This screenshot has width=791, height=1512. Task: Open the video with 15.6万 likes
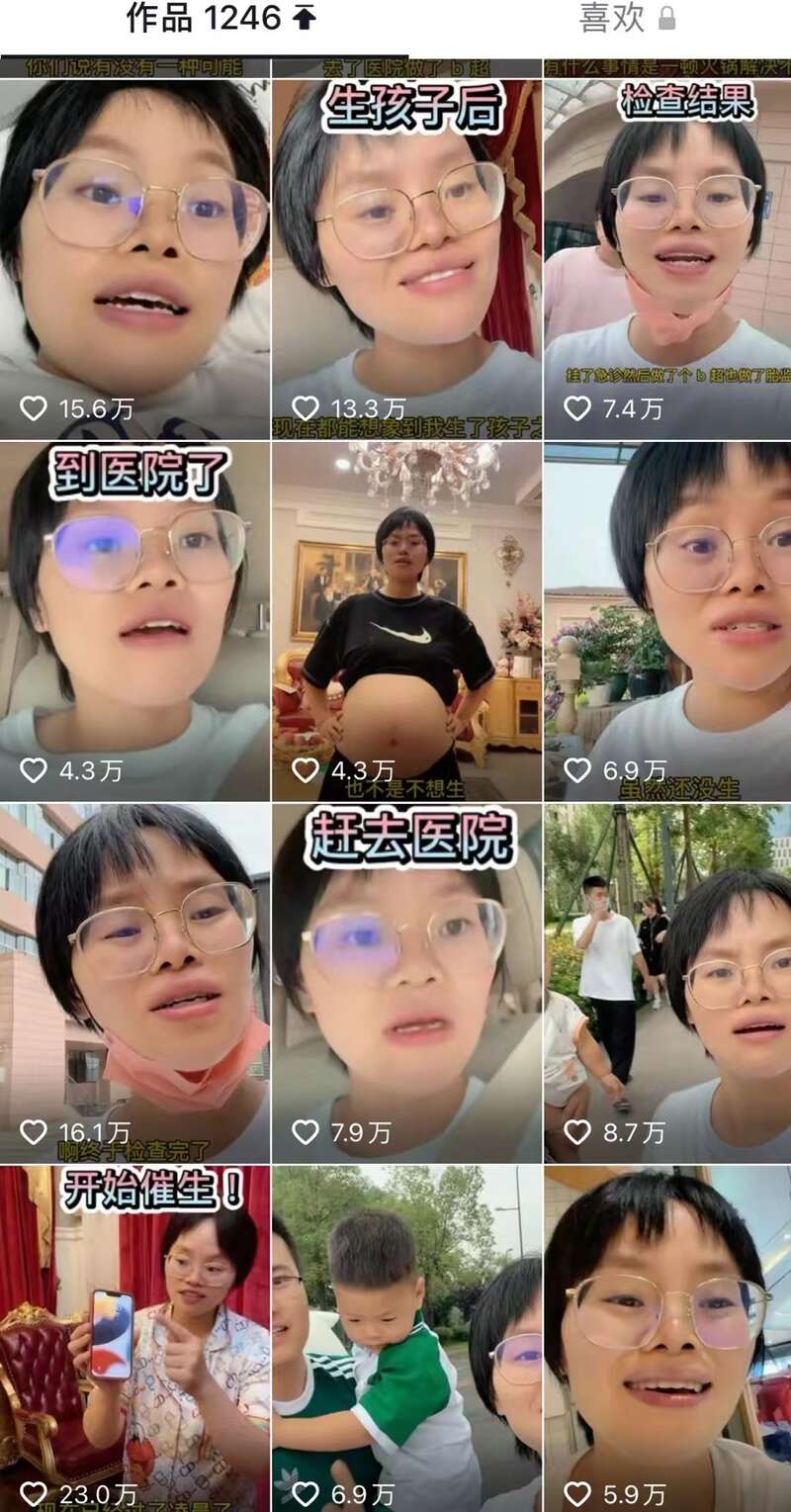[134, 257]
